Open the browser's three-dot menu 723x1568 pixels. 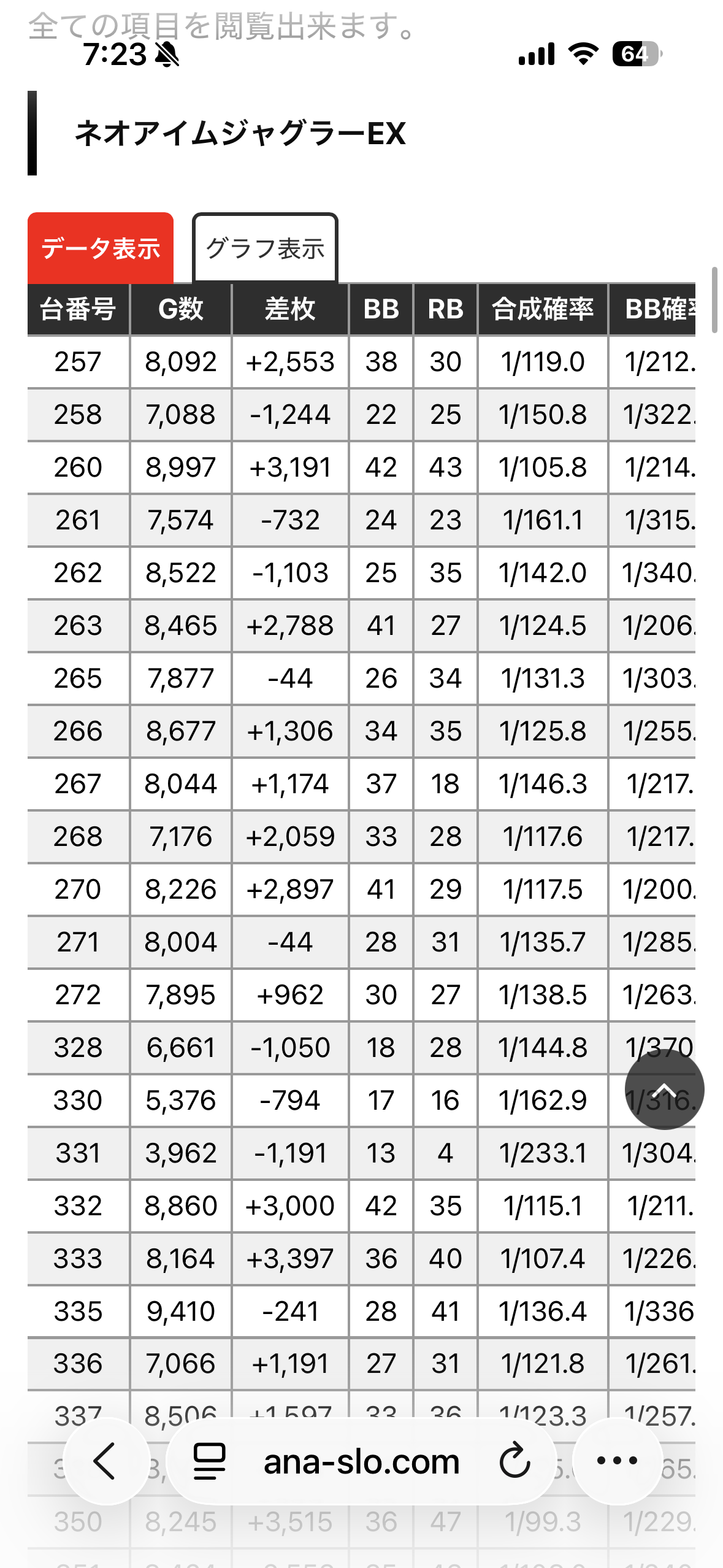click(x=617, y=1461)
